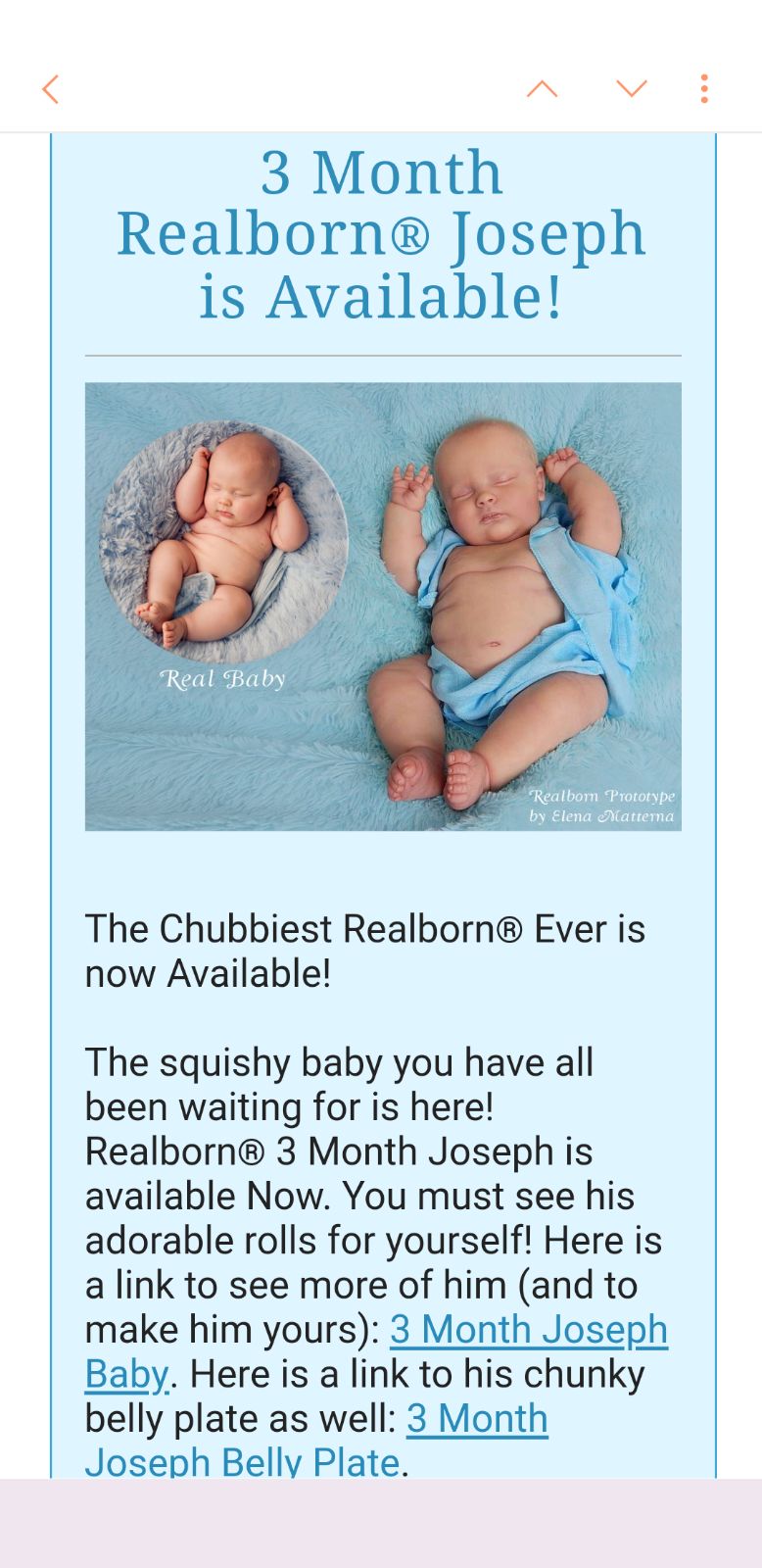
Task: Go back to the inbox
Action: click(51, 89)
